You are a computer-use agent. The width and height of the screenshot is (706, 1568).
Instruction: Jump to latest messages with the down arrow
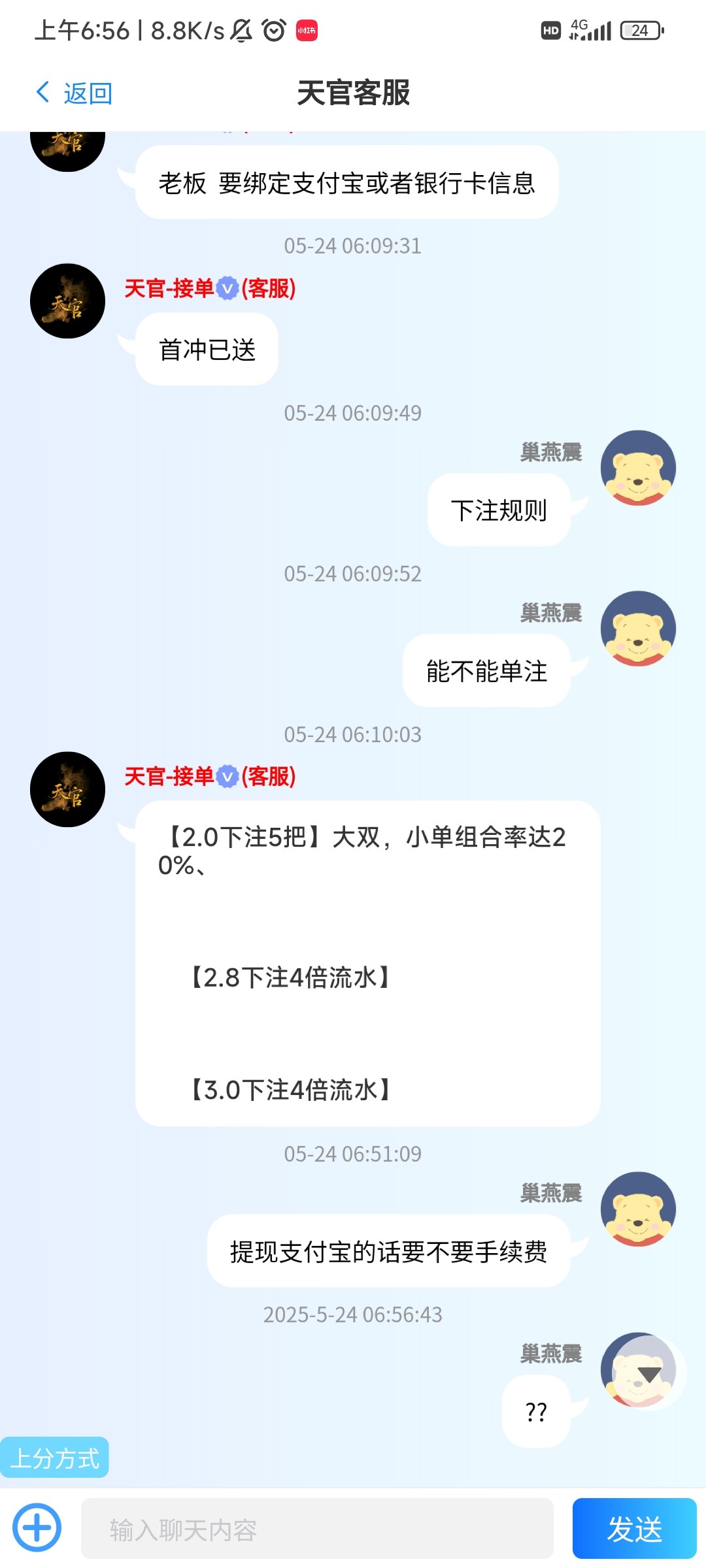pos(649,1374)
